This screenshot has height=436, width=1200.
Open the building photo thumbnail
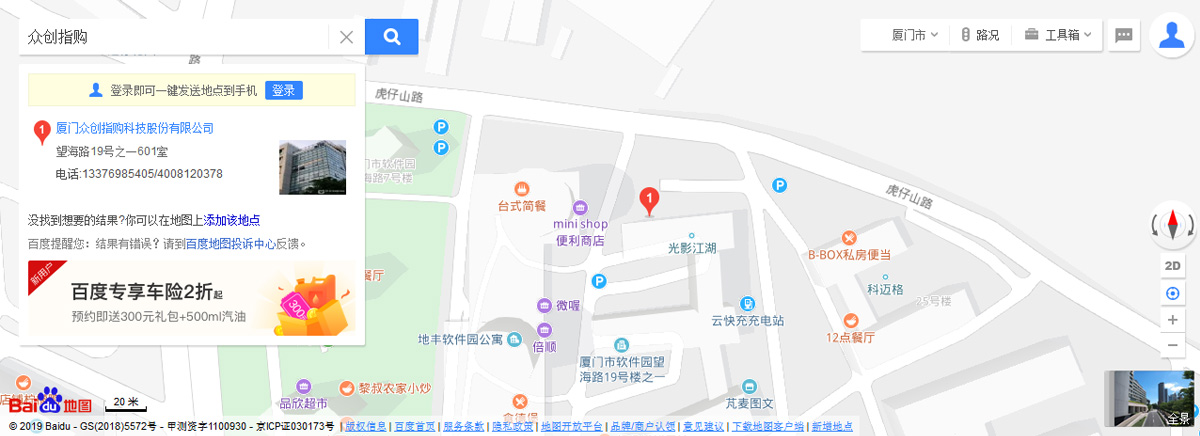point(312,167)
